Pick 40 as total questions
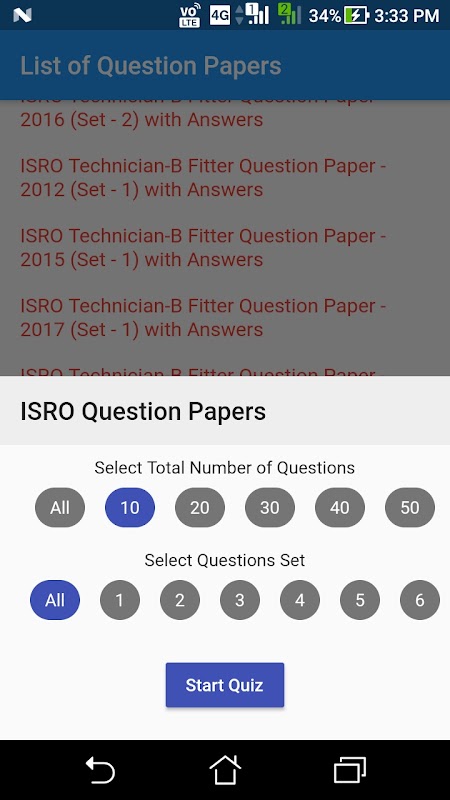 tap(339, 507)
